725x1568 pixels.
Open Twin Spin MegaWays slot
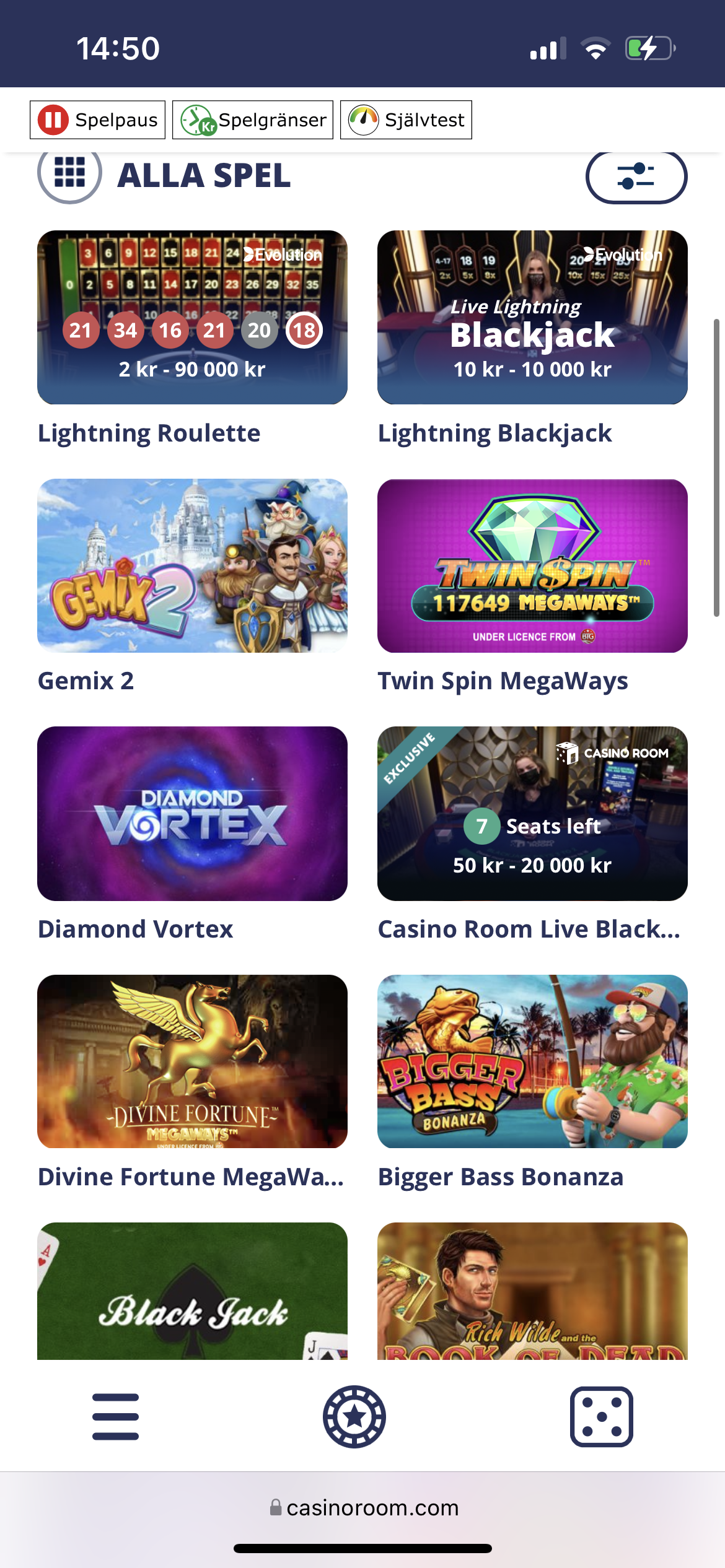[532, 565]
